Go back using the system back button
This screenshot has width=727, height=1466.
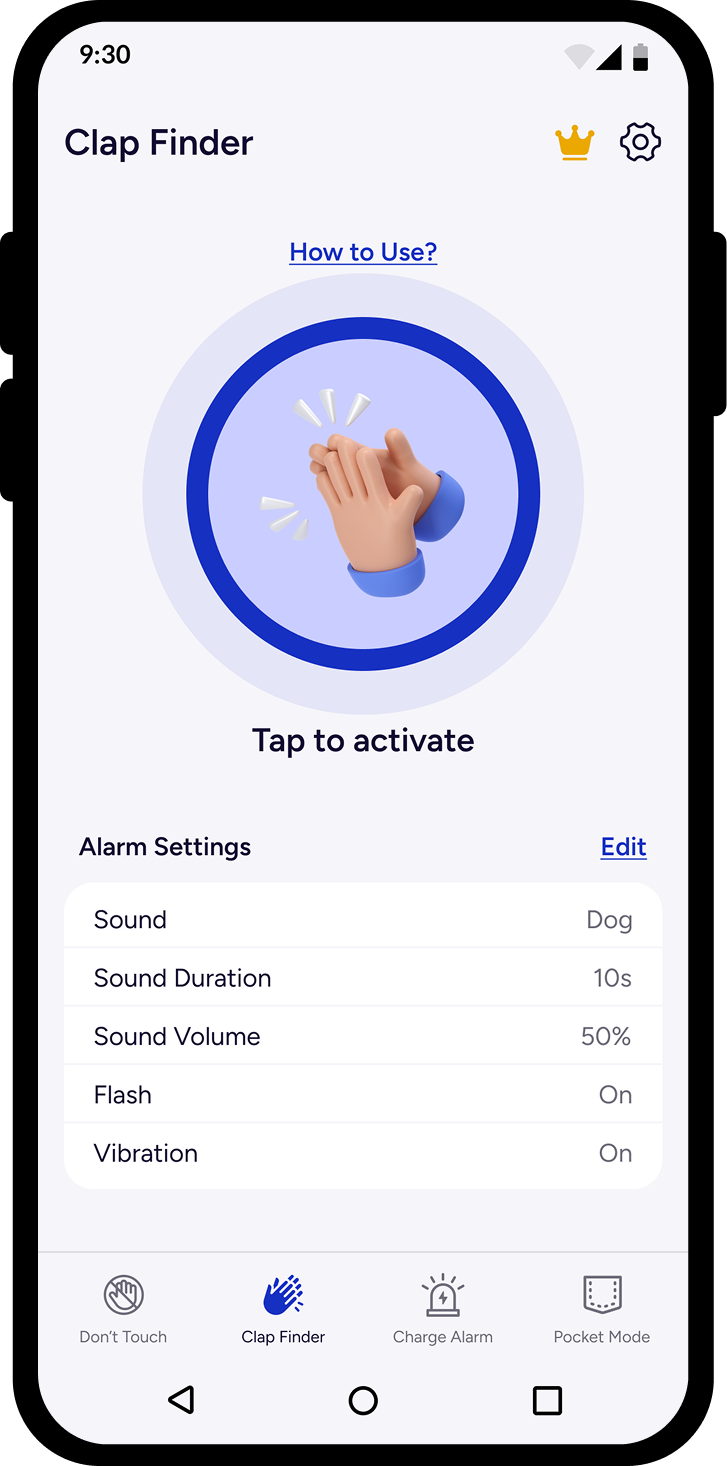[x=181, y=1400]
